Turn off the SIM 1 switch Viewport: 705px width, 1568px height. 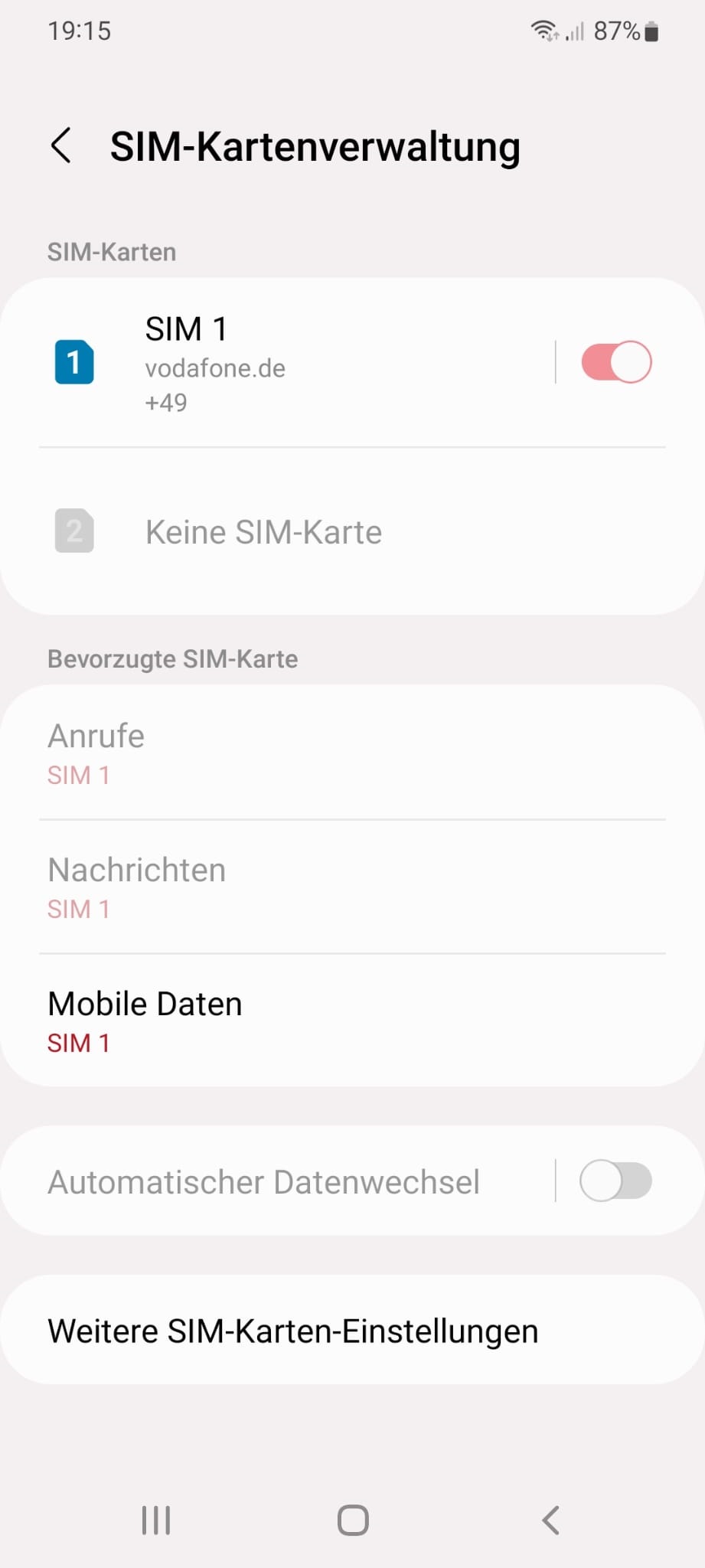coord(616,362)
